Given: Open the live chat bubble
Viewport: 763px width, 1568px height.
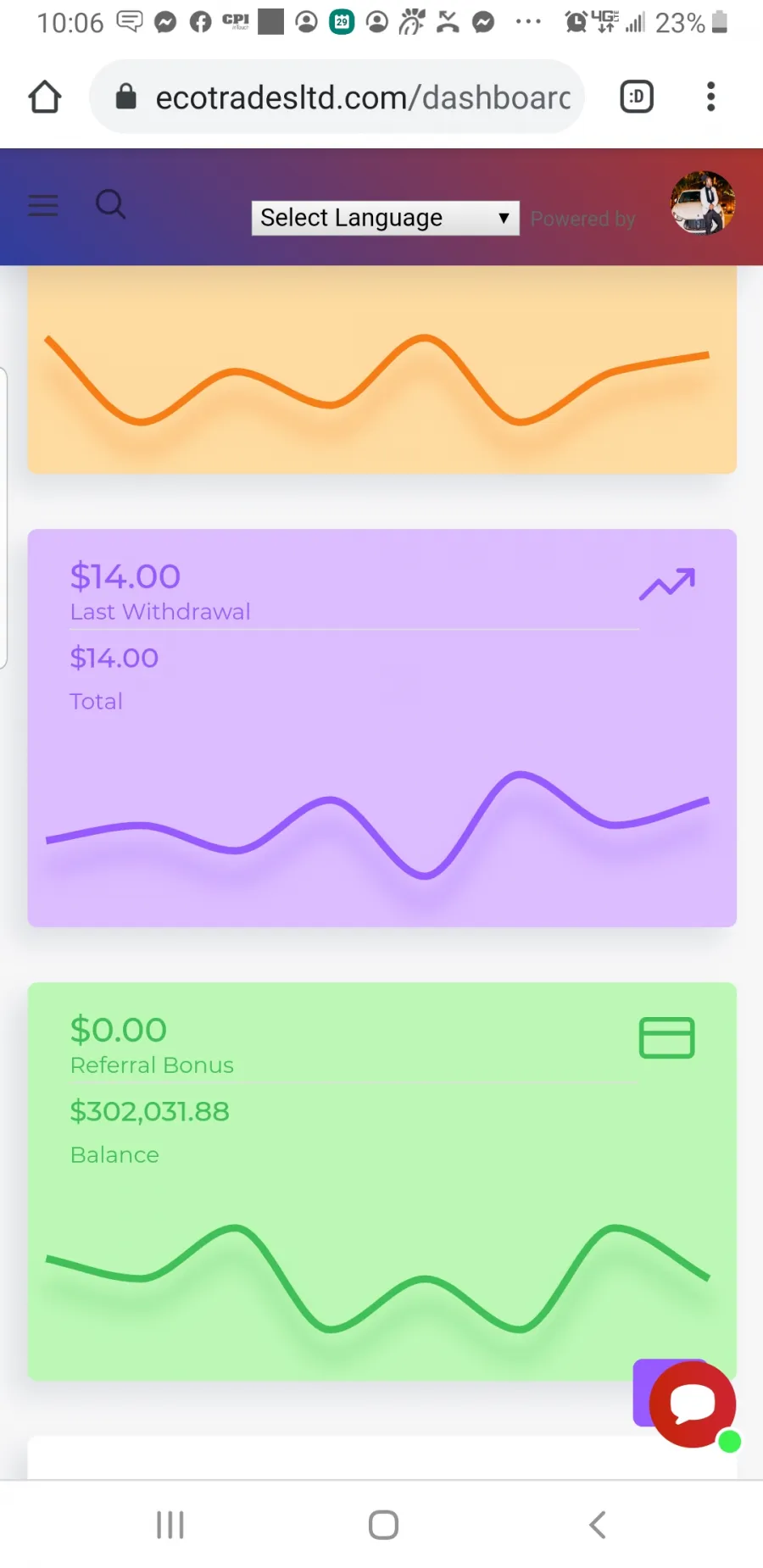Looking at the screenshot, I should pyautogui.click(x=692, y=1404).
